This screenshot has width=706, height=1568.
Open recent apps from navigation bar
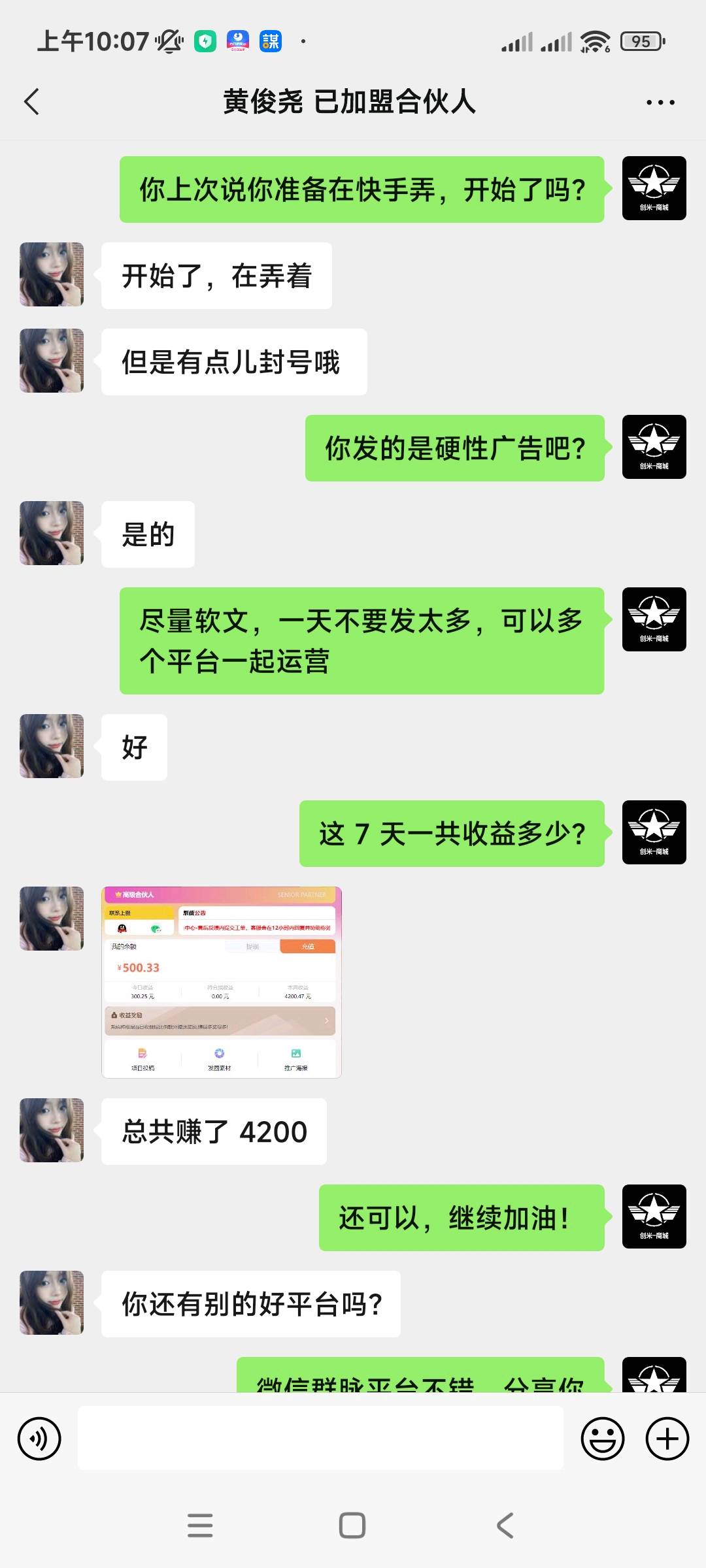(200, 1526)
